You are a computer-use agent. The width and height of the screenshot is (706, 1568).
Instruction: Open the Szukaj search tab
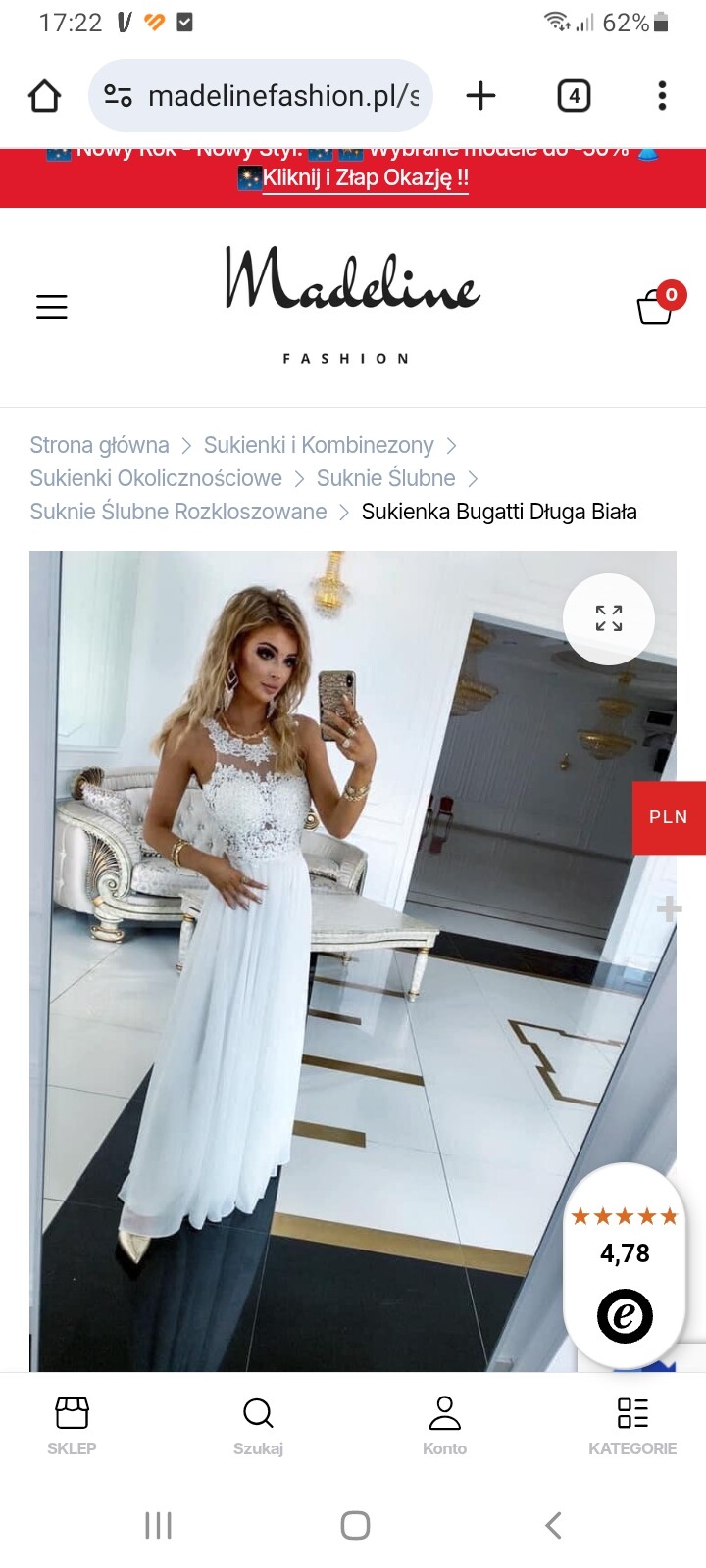coord(258,1426)
